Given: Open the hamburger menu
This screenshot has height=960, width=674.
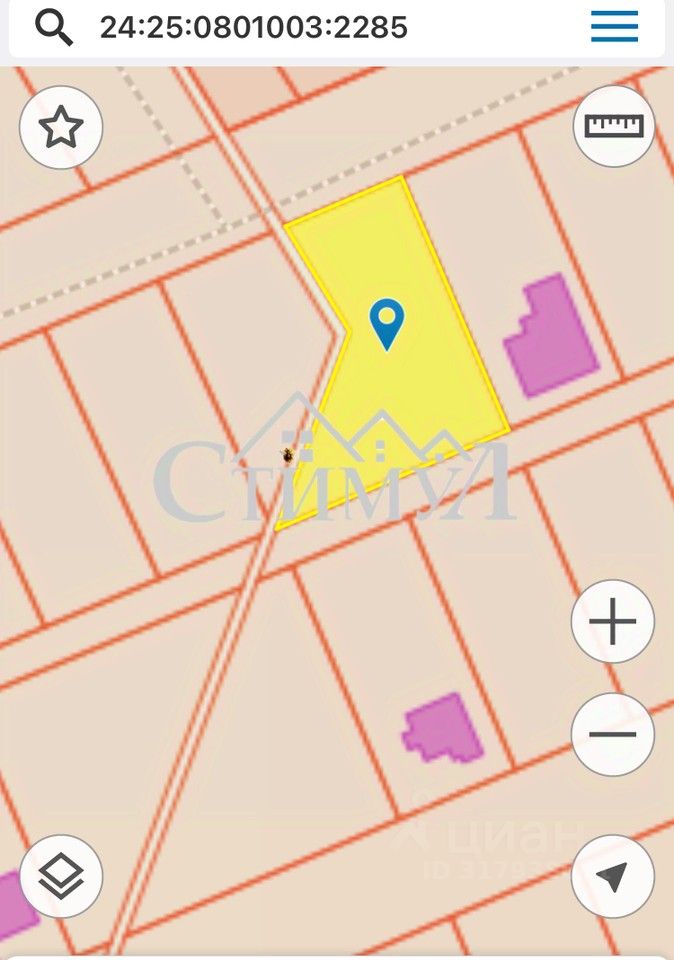Looking at the screenshot, I should click(x=614, y=27).
